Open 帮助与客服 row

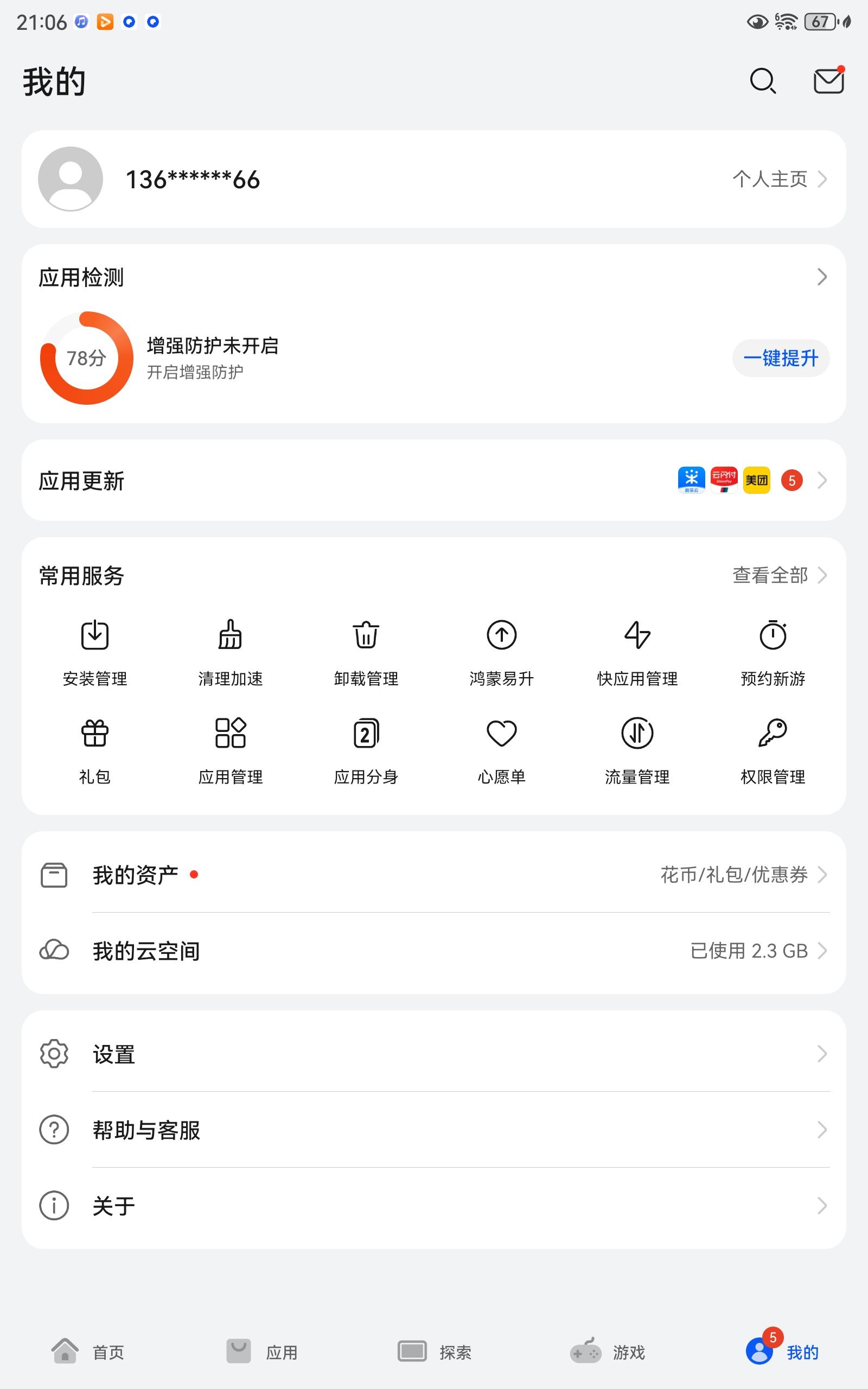[x=434, y=1130]
